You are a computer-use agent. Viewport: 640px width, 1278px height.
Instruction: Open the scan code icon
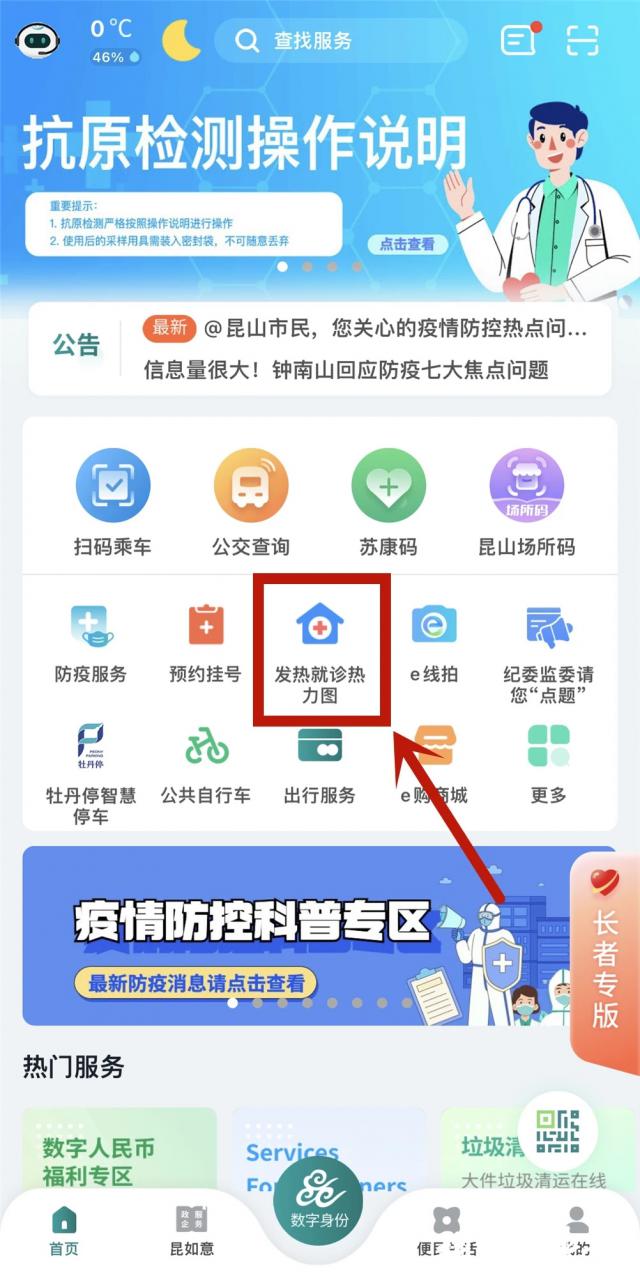point(582,40)
